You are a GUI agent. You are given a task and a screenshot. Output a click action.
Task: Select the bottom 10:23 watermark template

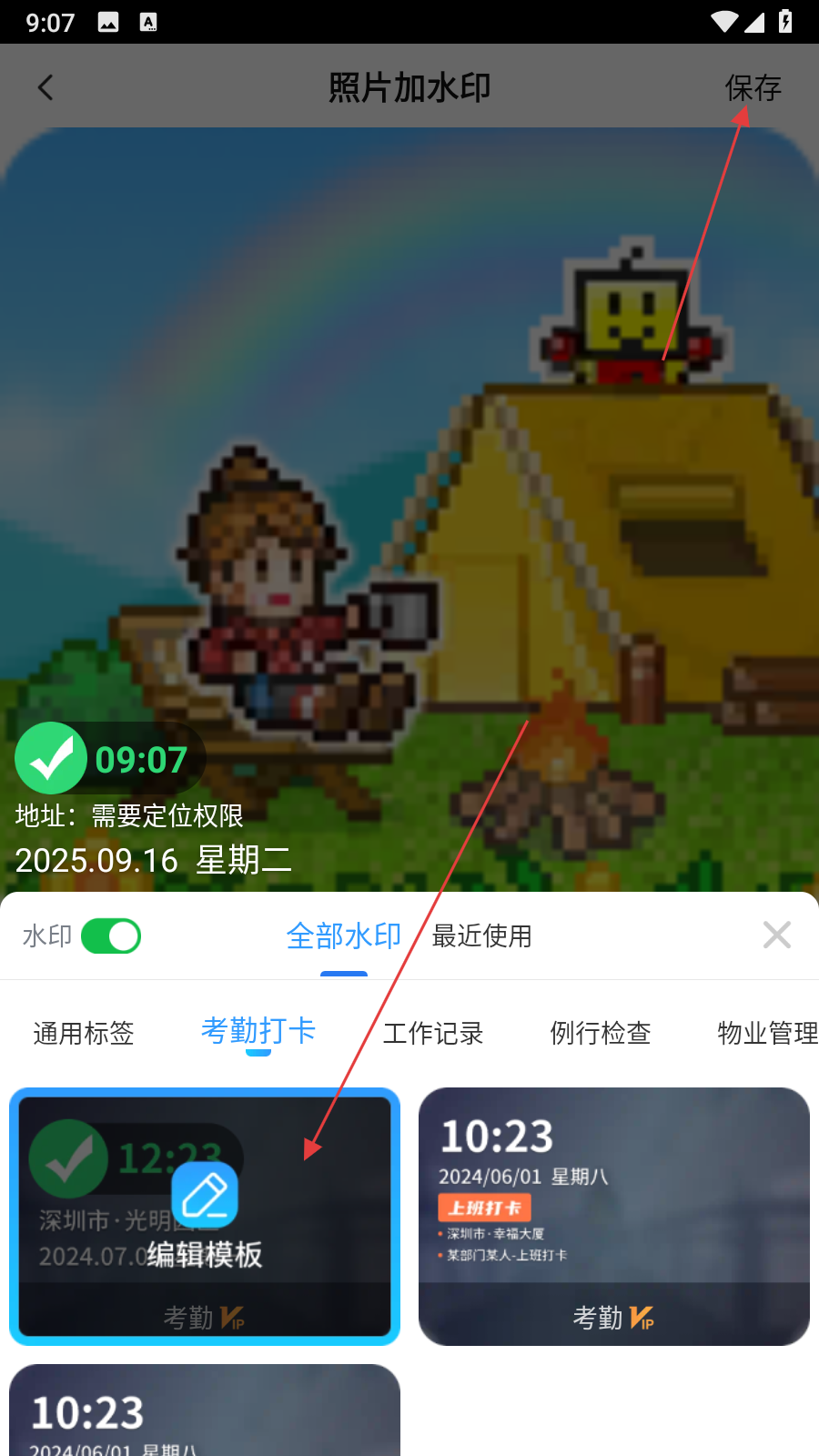(x=205, y=1410)
